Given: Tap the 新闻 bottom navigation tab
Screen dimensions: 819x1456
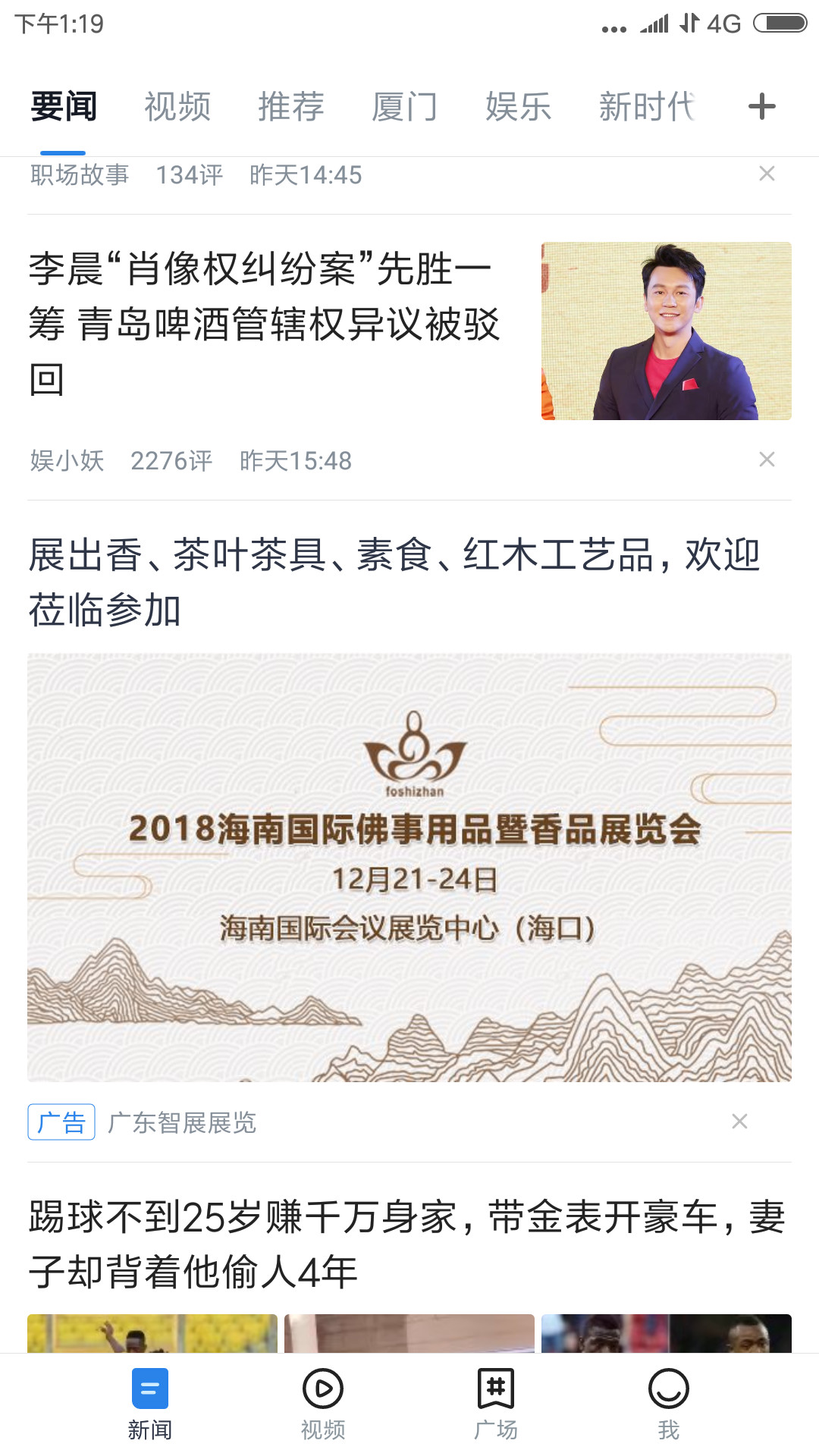Looking at the screenshot, I should 150,1403.
